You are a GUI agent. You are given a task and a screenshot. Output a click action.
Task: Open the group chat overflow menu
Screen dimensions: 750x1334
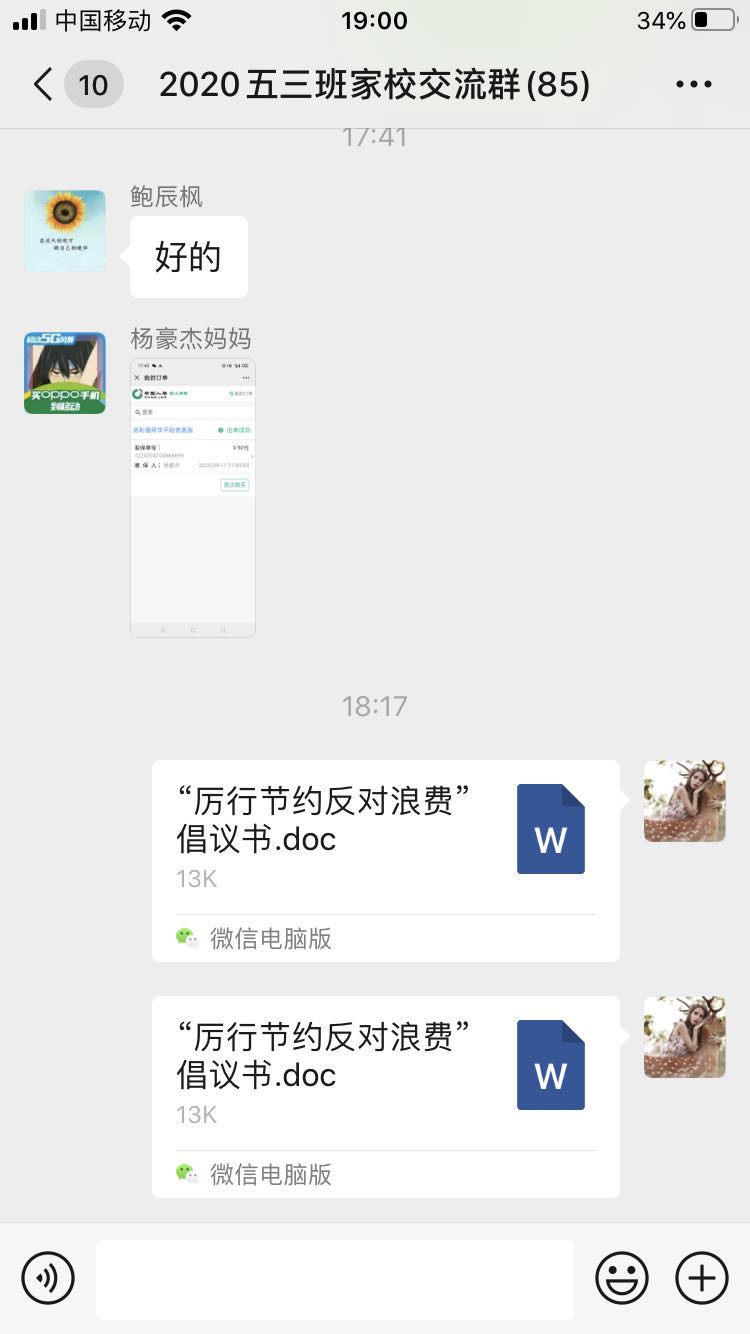[x=693, y=85]
